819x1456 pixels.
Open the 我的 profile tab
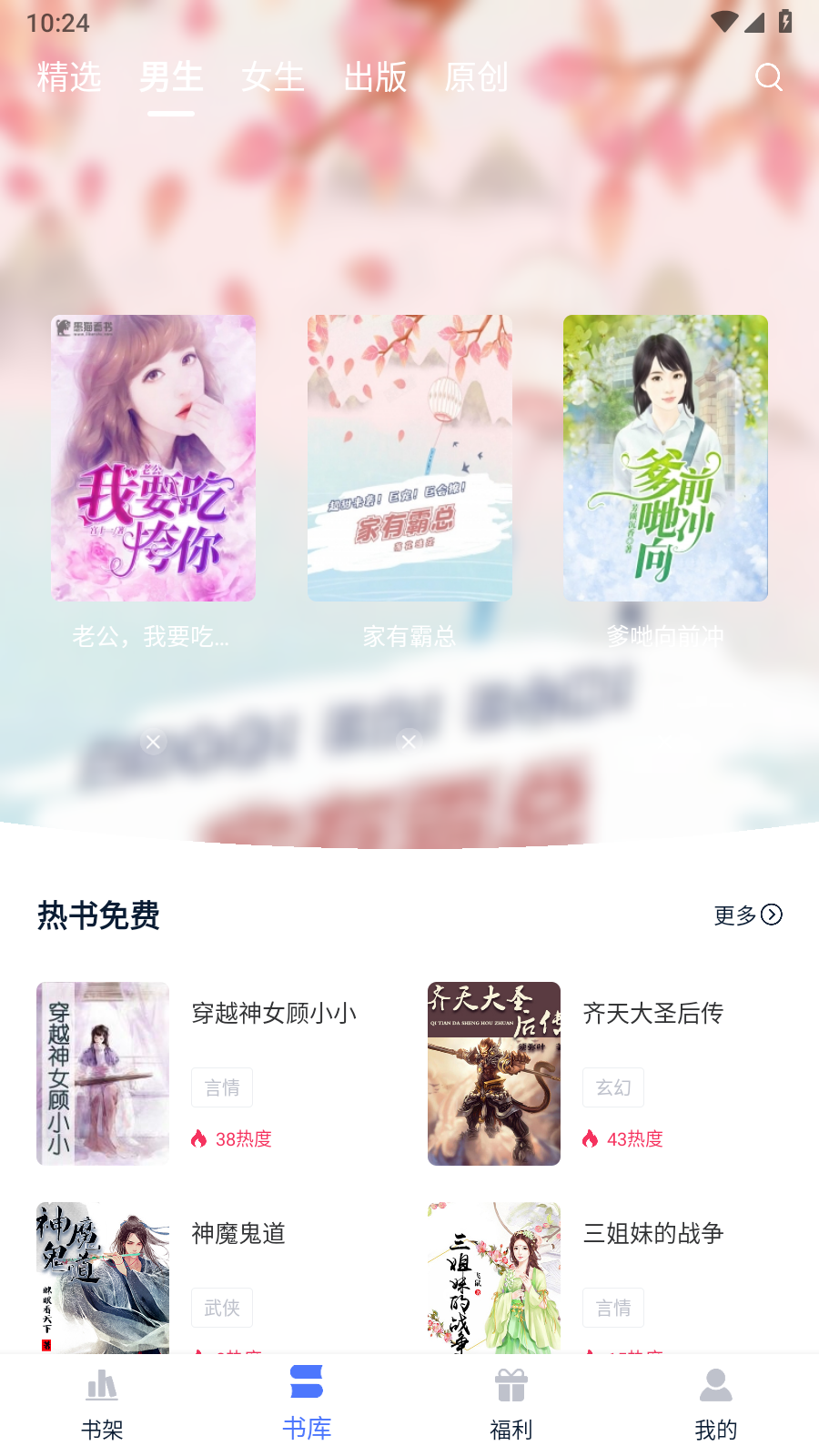(x=716, y=1406)
